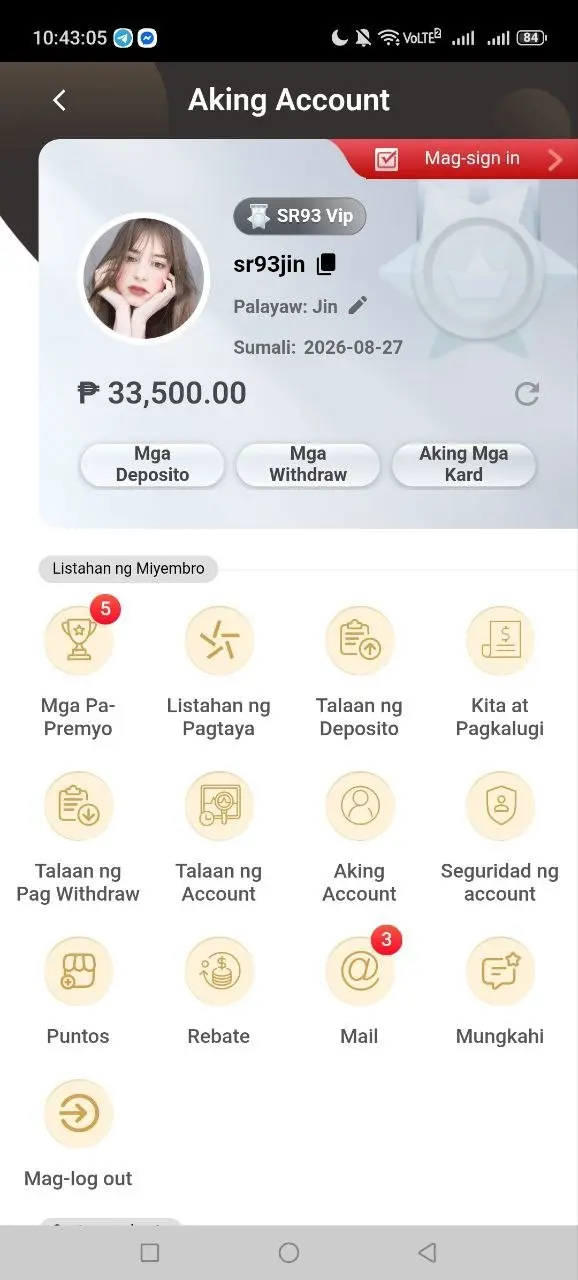Select Mag-log out
Viewport: 578px width, 1280px height.
tap(78, 1134)
